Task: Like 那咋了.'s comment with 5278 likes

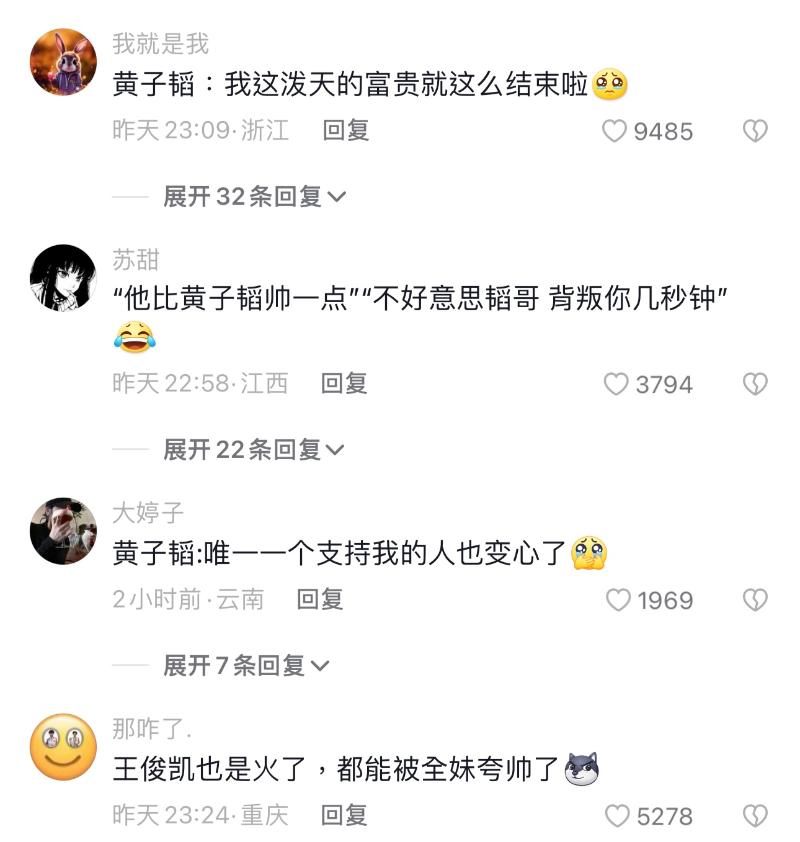Action: pos(616,816)
